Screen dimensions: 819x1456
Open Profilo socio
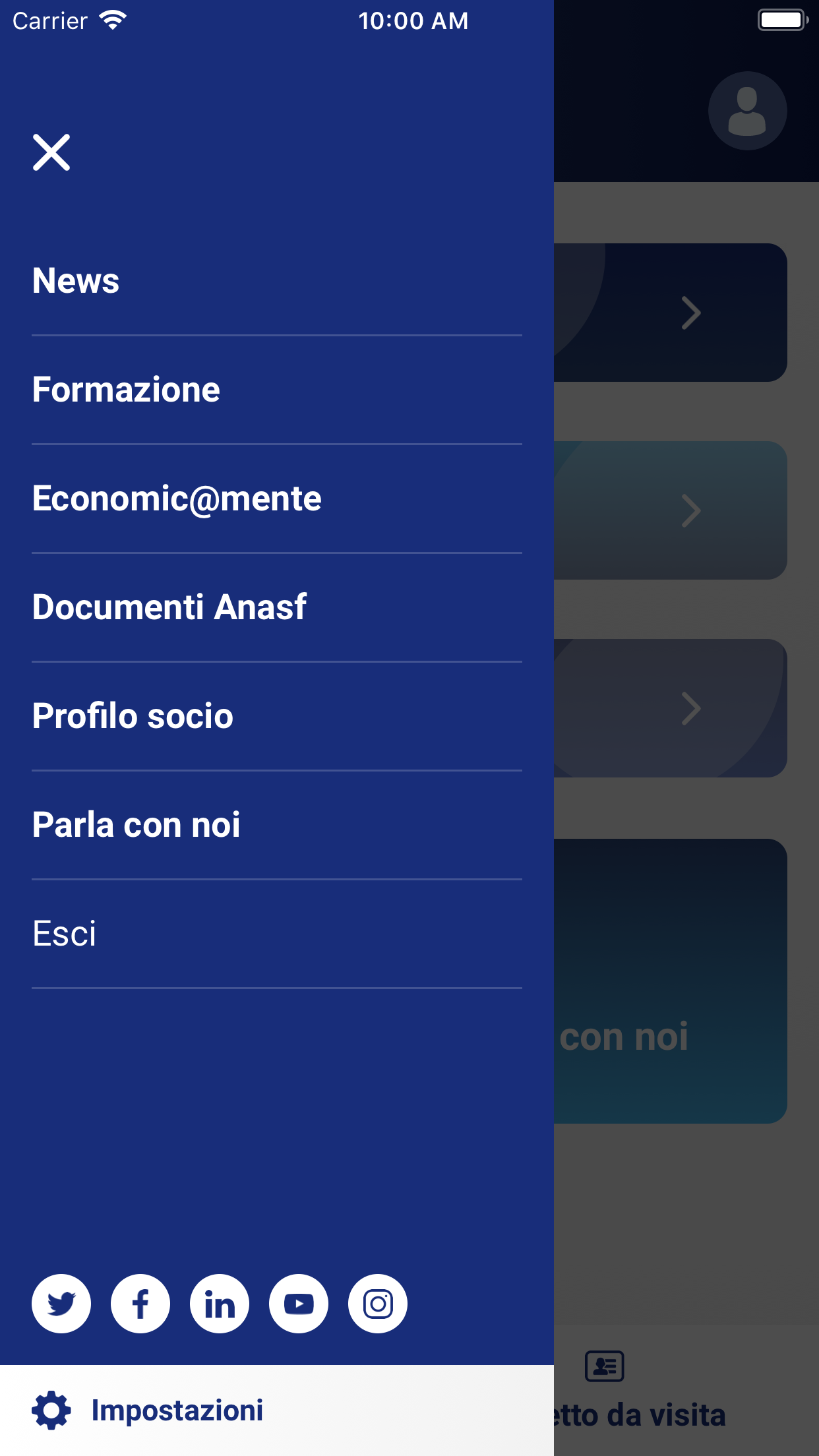click(x=132, y=715)
